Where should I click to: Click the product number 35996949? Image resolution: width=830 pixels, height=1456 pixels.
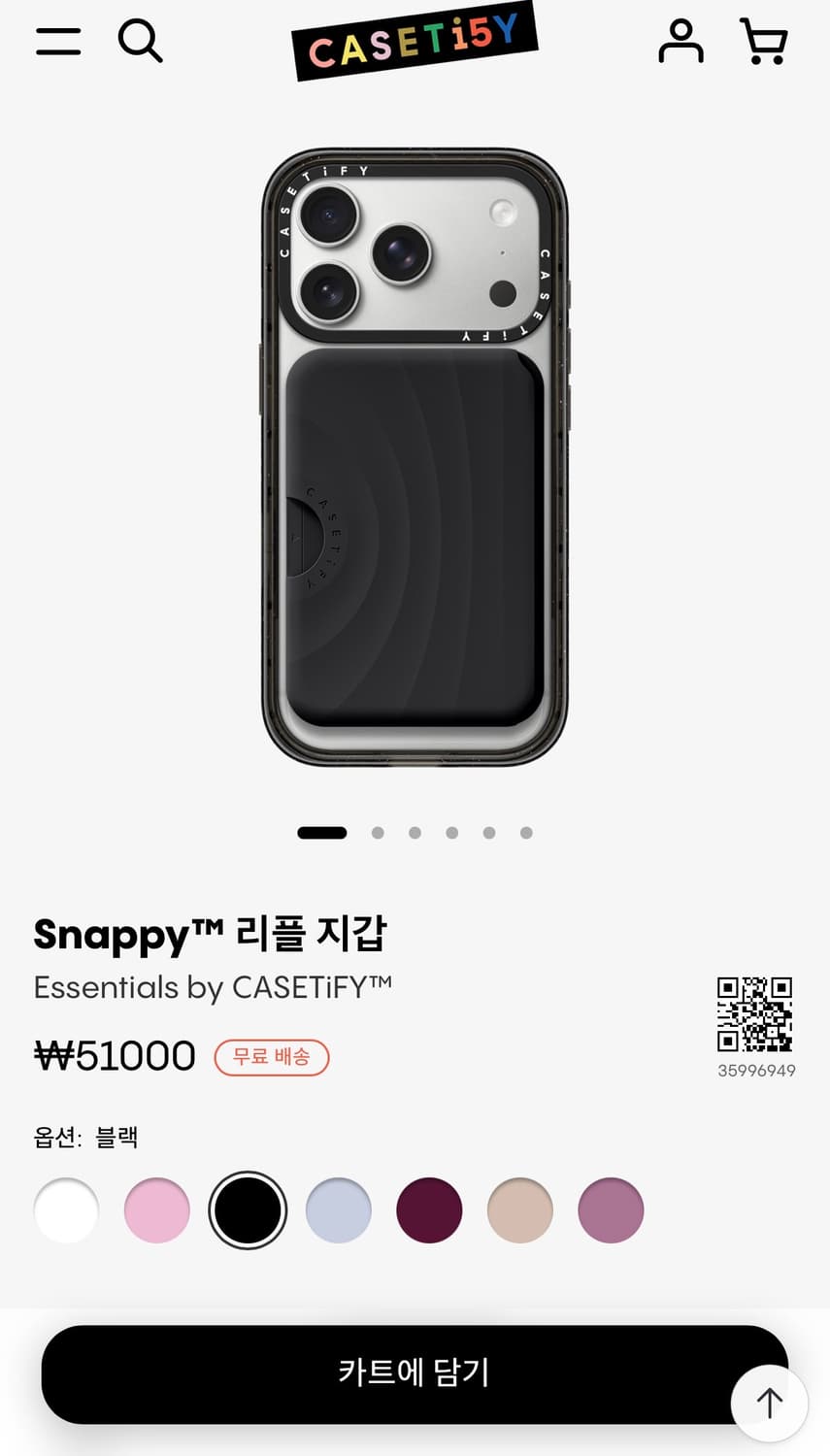(x=755, y=1071)
